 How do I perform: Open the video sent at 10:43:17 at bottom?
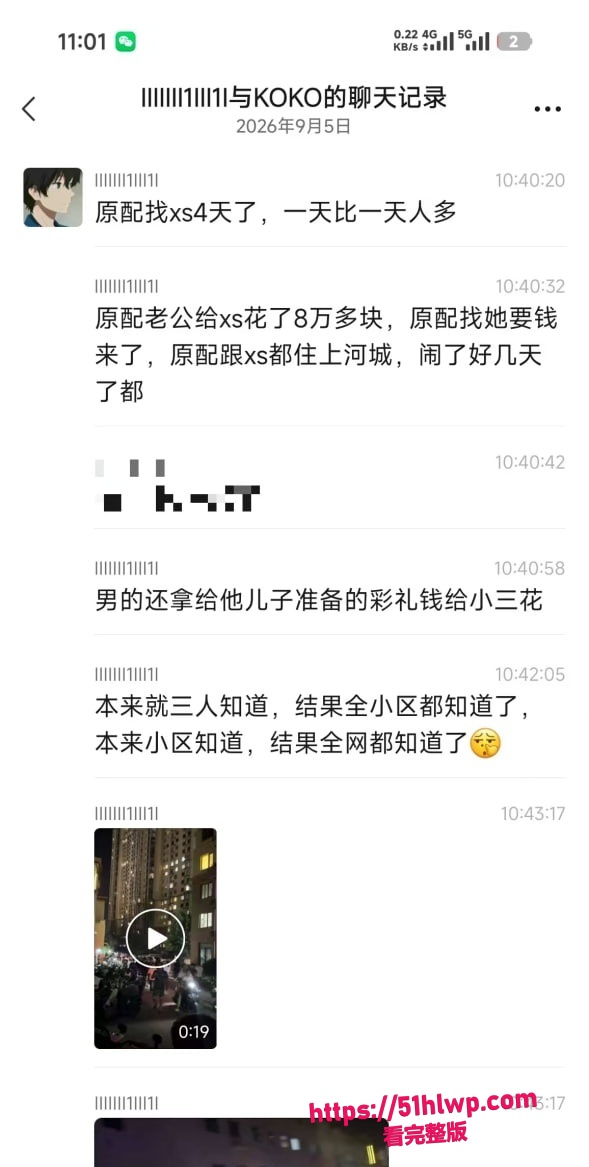(241, 1142)
